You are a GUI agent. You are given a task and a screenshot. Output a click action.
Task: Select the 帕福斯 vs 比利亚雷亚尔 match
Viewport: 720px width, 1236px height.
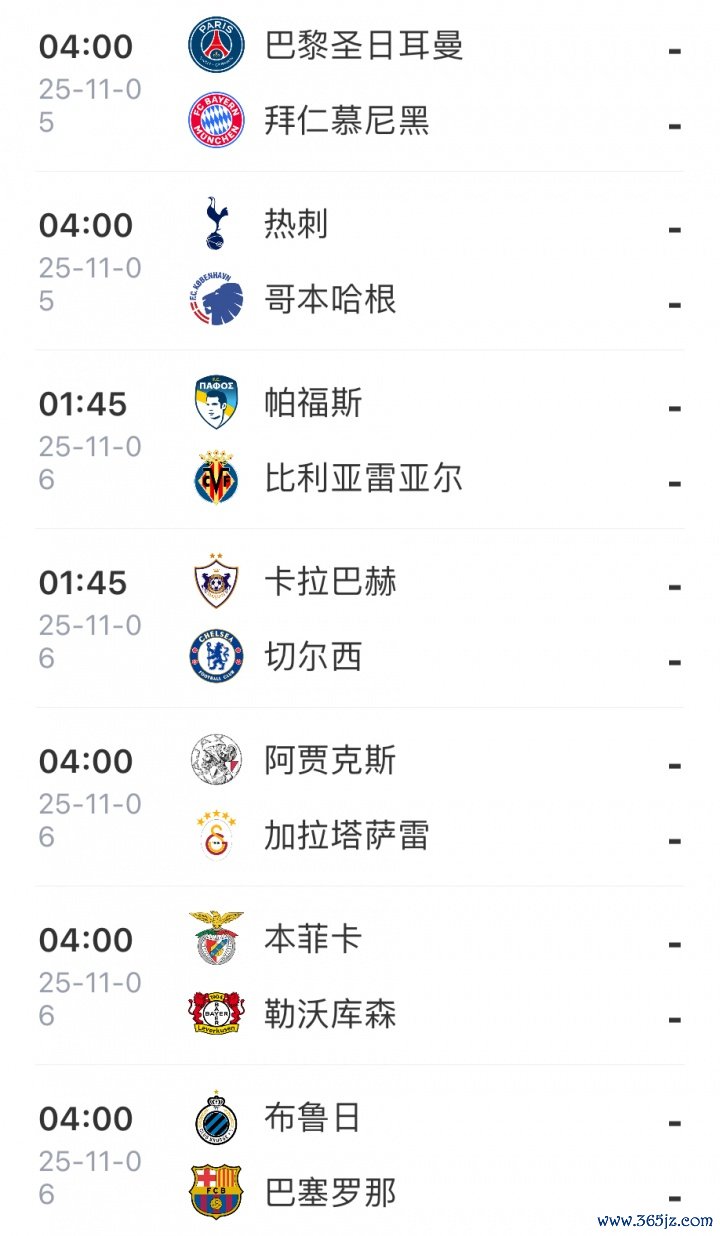click(x=360, y=441)
